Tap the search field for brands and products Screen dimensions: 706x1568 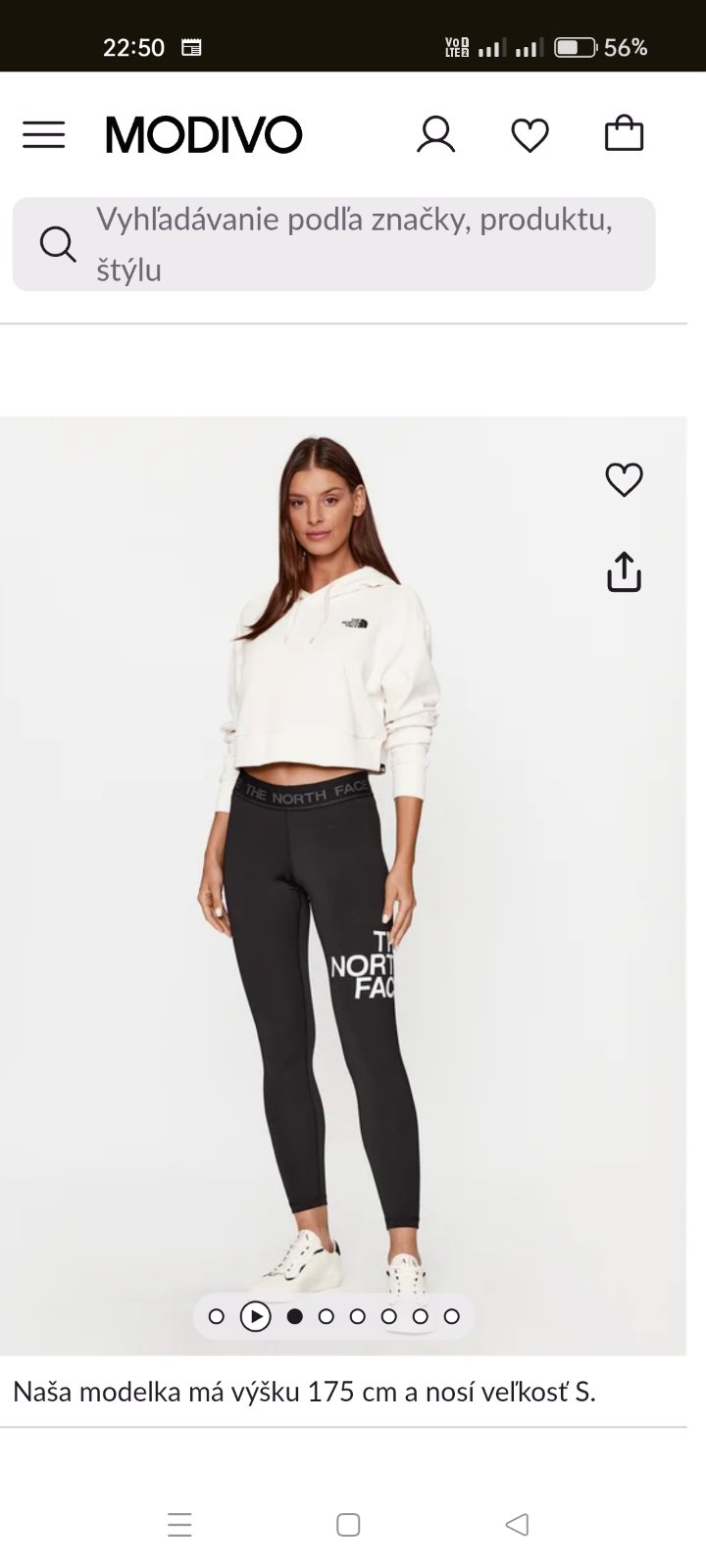tap(353, 244)
